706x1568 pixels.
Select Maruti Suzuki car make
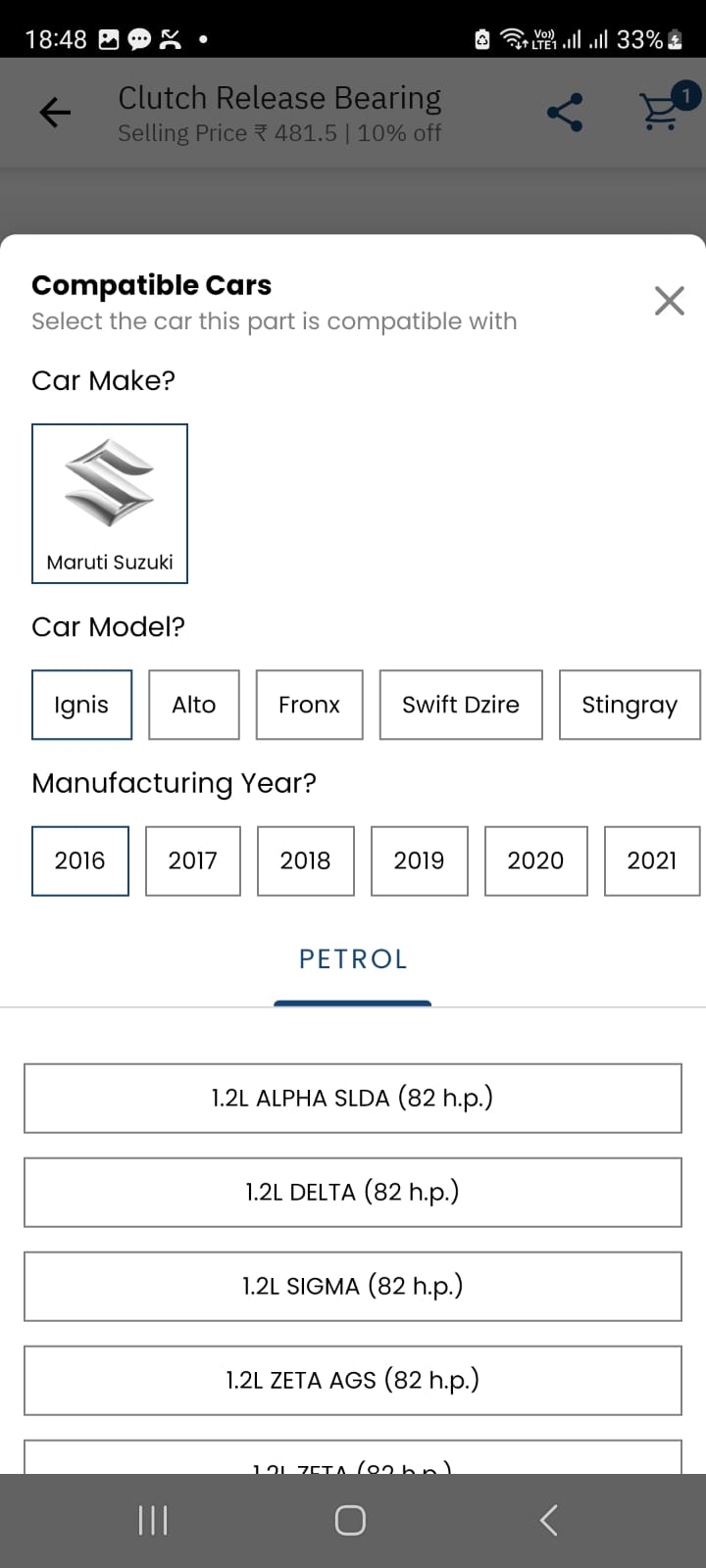[x=110, y=504]
